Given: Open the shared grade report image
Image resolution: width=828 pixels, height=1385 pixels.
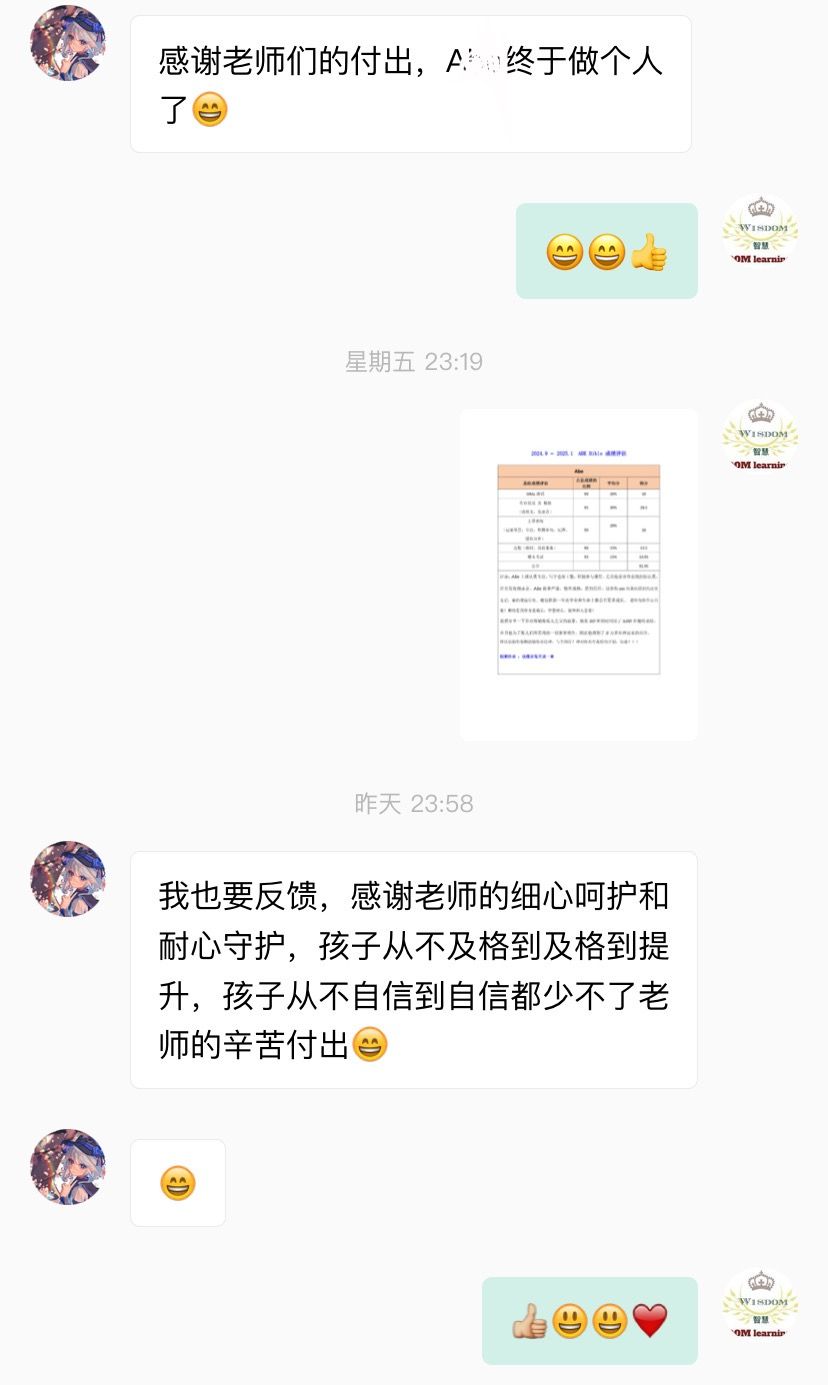Looking at the screenshot, I should pos(579,574).
